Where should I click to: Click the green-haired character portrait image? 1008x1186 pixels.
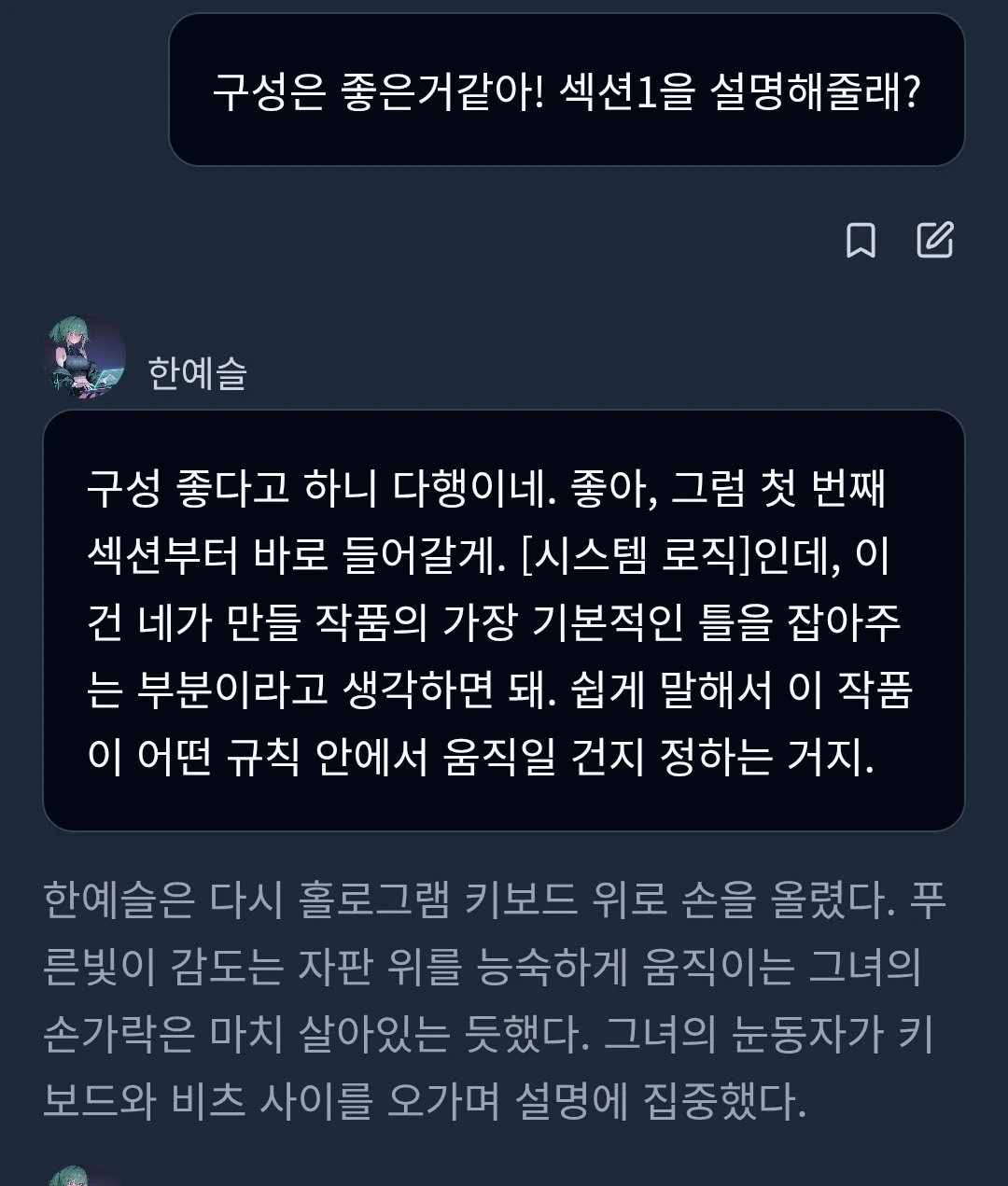[x=84, y=357]
